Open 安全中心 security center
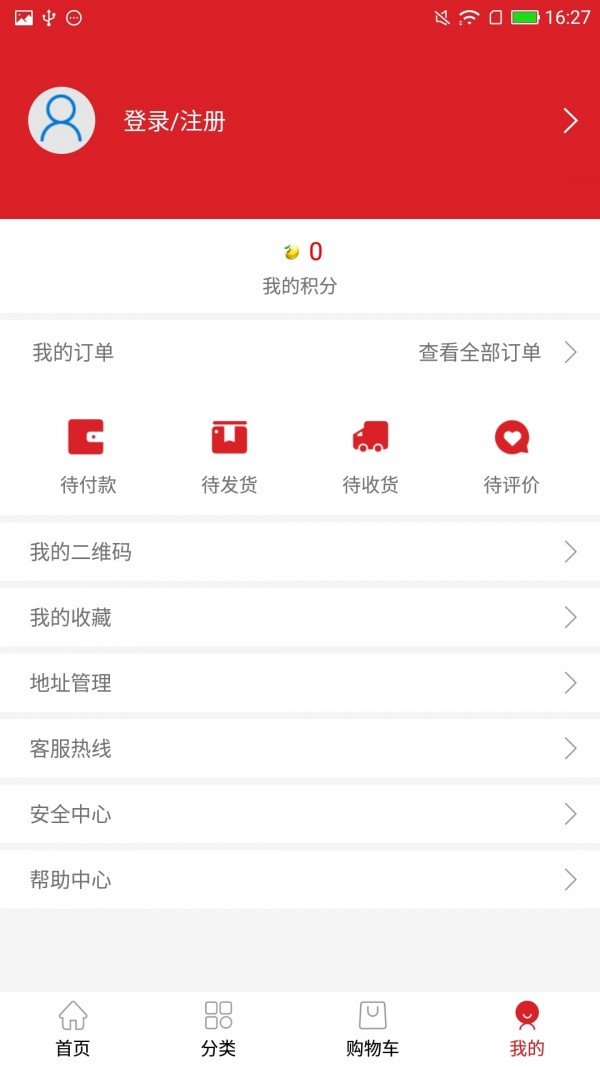The height and width of the screenshot is (1067, 600). point(300,814)
